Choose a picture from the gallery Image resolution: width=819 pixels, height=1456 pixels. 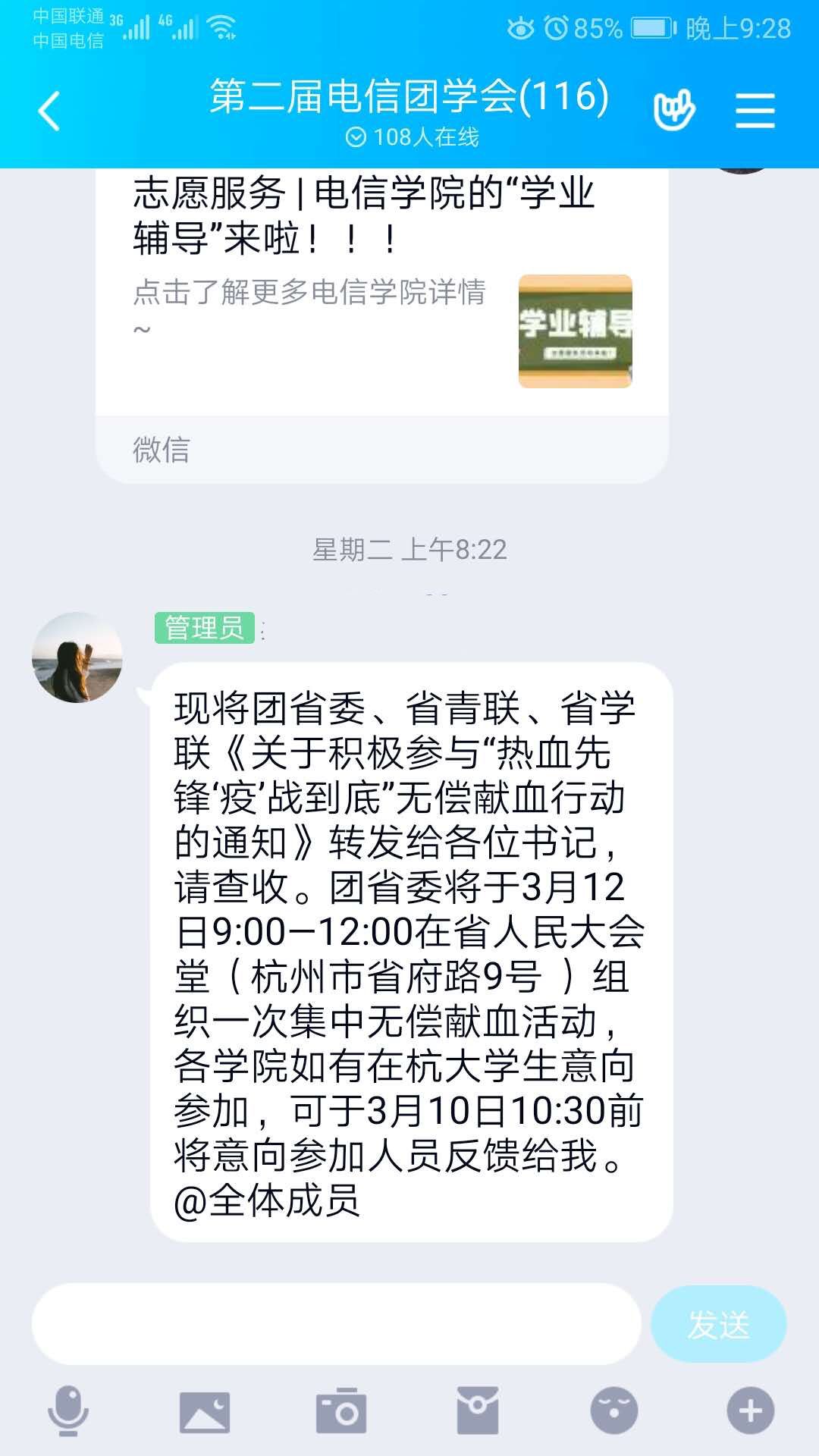205,1411
